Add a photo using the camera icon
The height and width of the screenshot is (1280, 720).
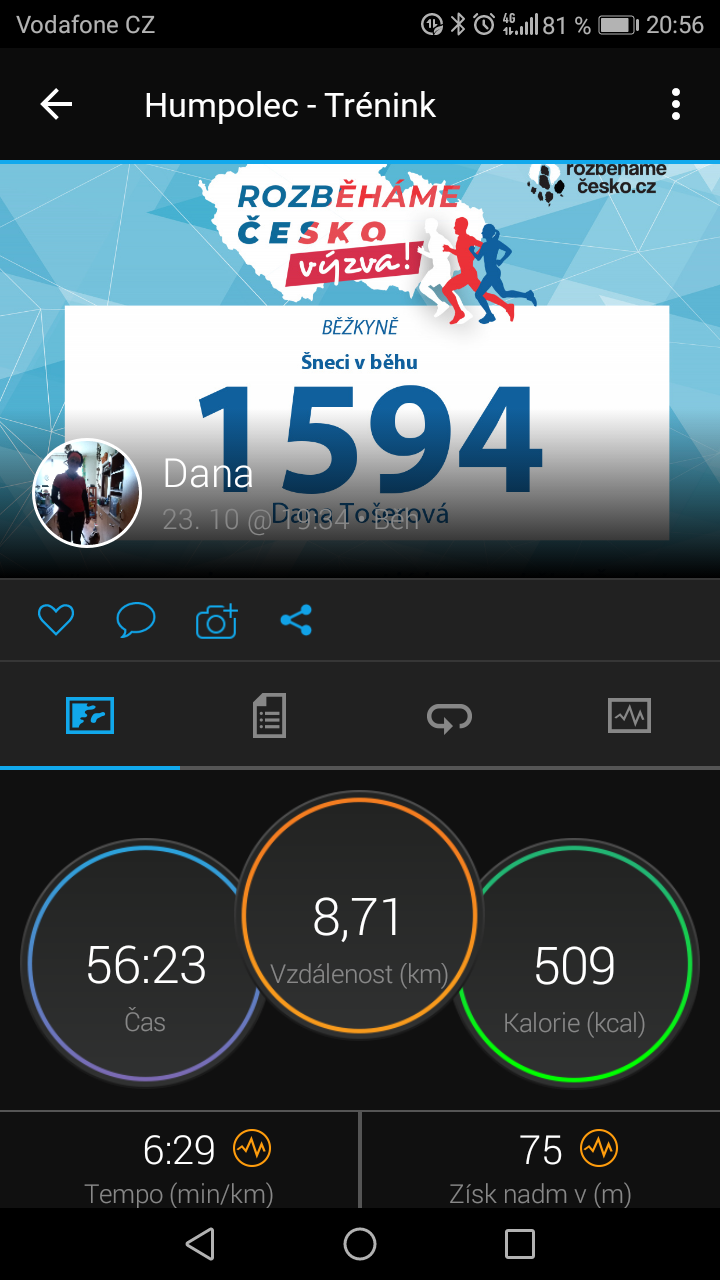[x=217, y=621]
